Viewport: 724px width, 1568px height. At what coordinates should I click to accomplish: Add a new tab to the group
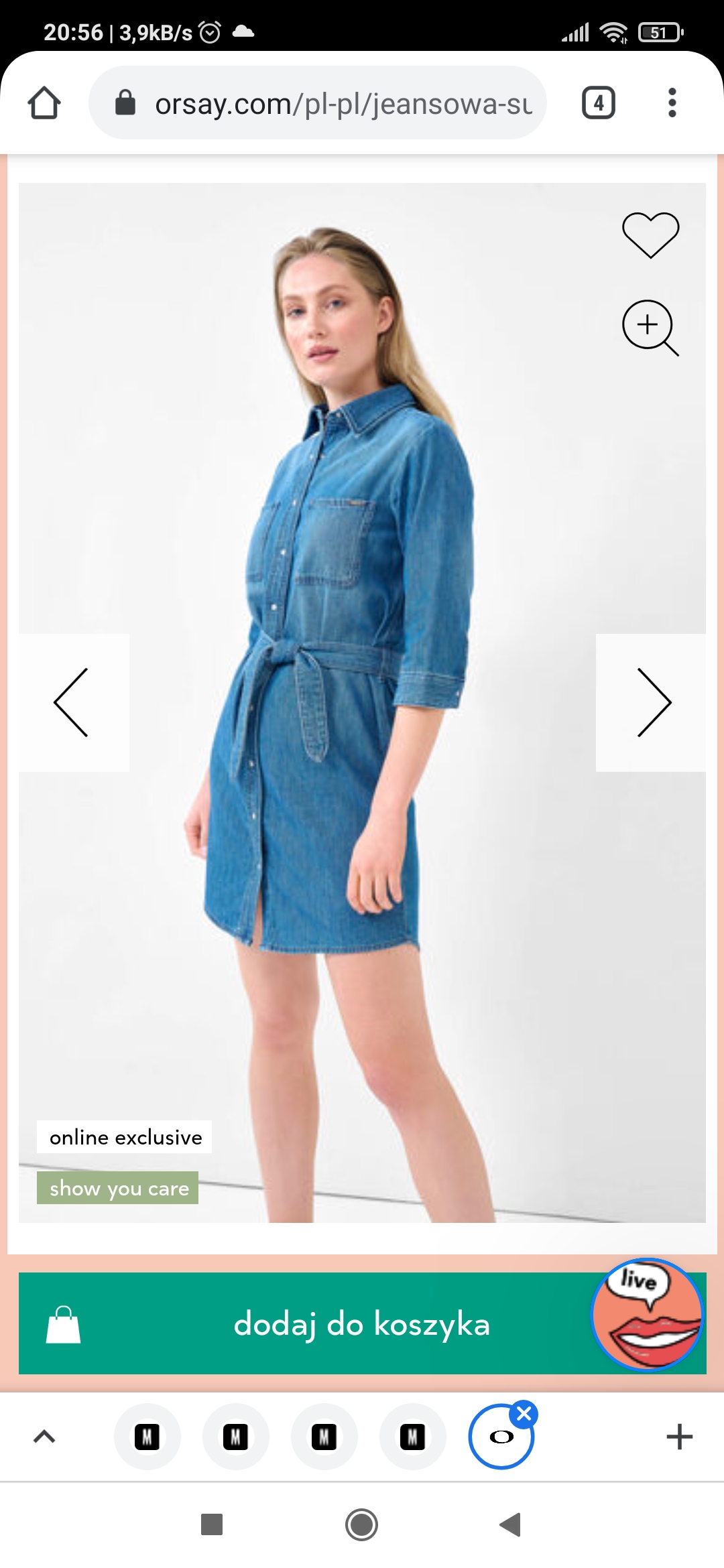point(679,1437)
